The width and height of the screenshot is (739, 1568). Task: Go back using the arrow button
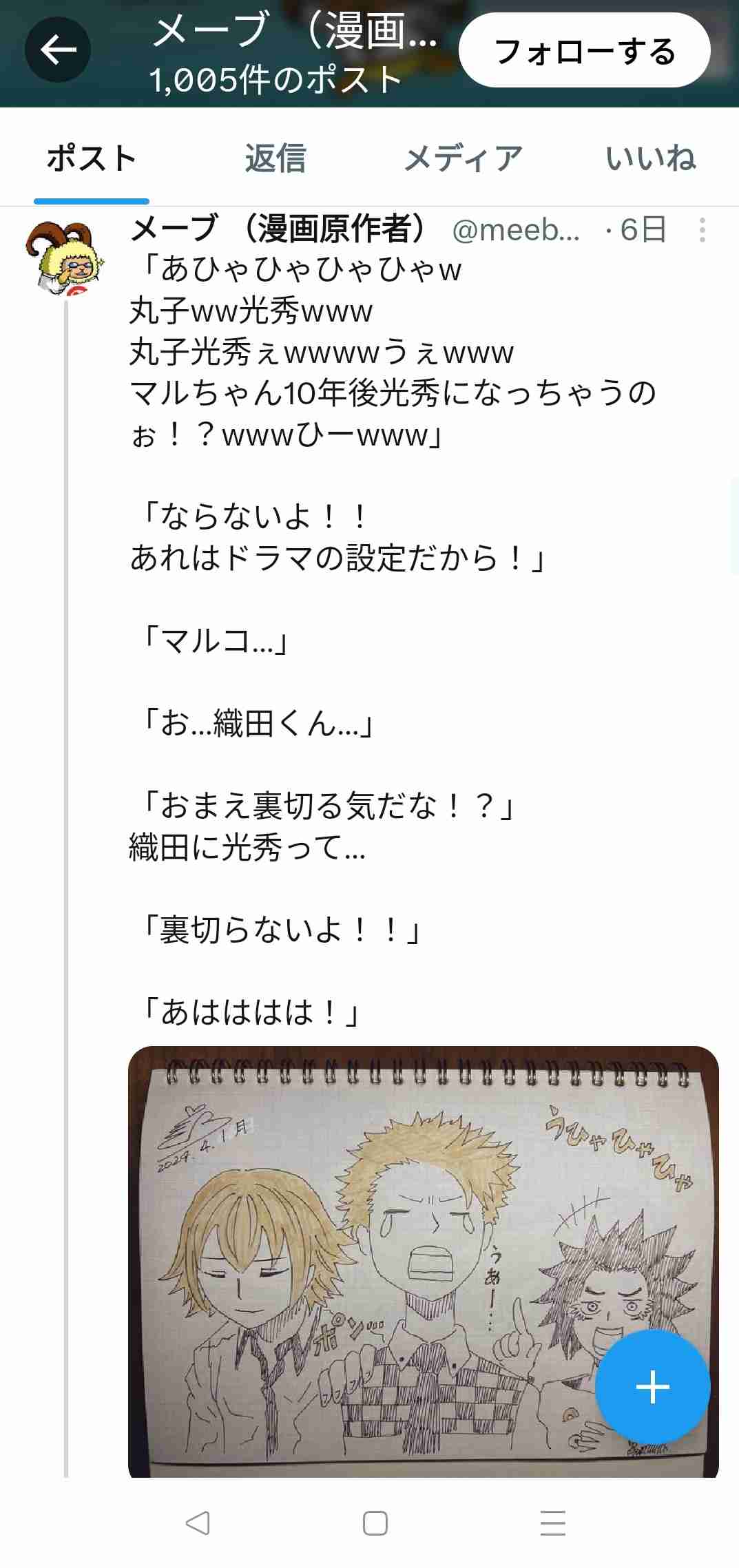click(58, 50)
